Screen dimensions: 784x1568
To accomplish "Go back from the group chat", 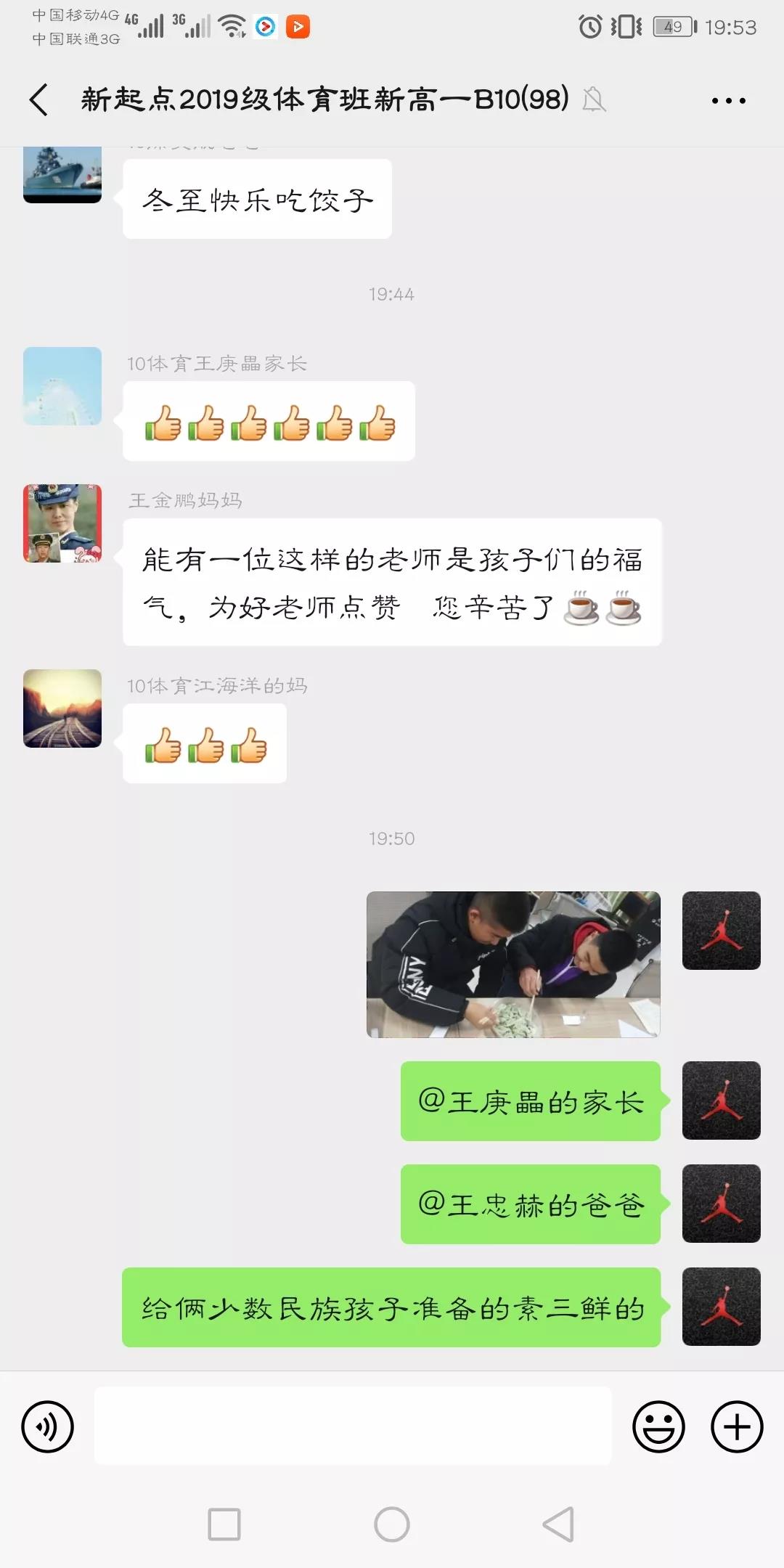I will 39,99.
